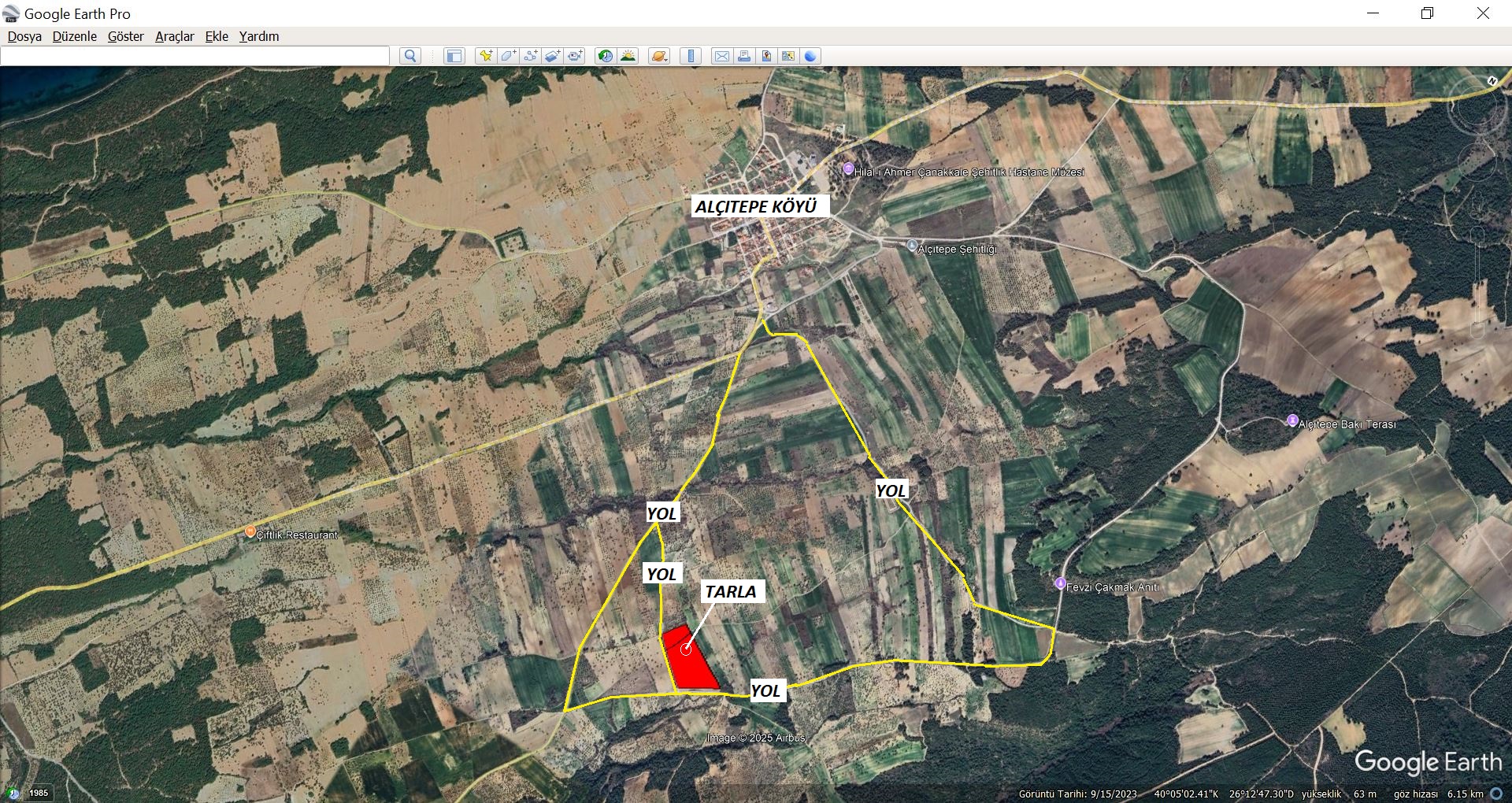Run search with the magnifier button

410,56
